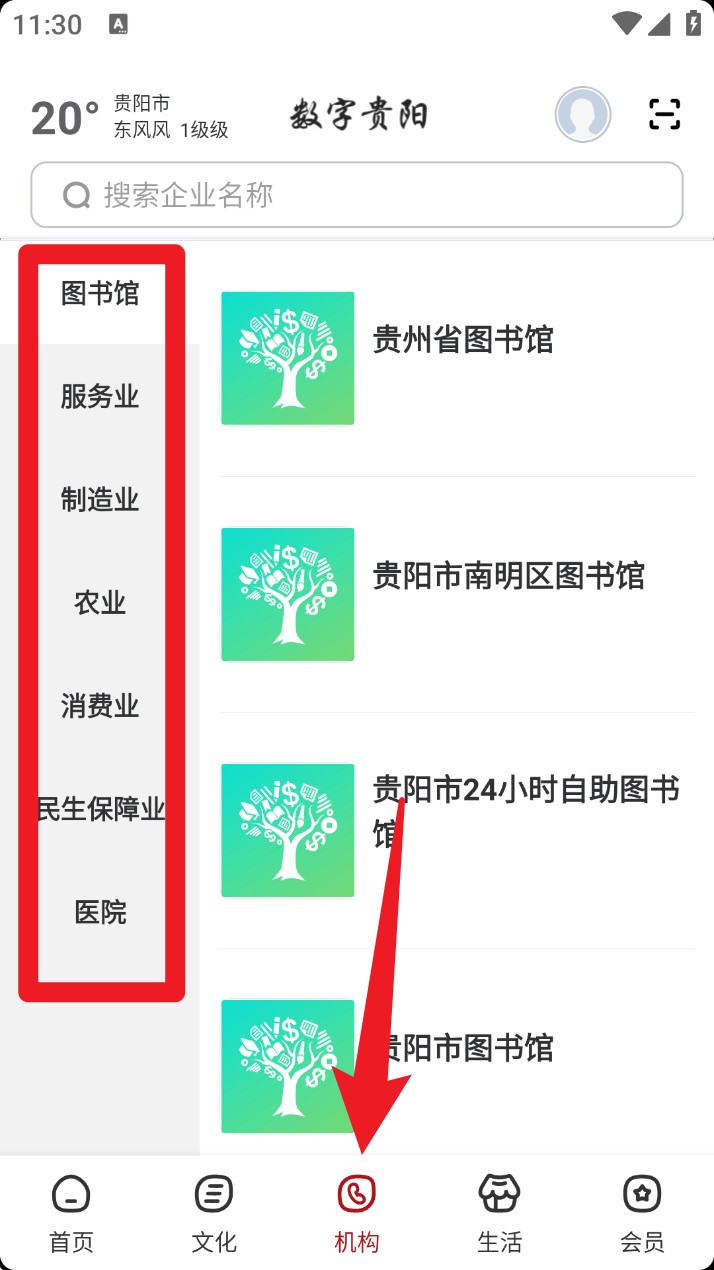
Task: Switch to the 制造业 category
Action: pos(100,500)
